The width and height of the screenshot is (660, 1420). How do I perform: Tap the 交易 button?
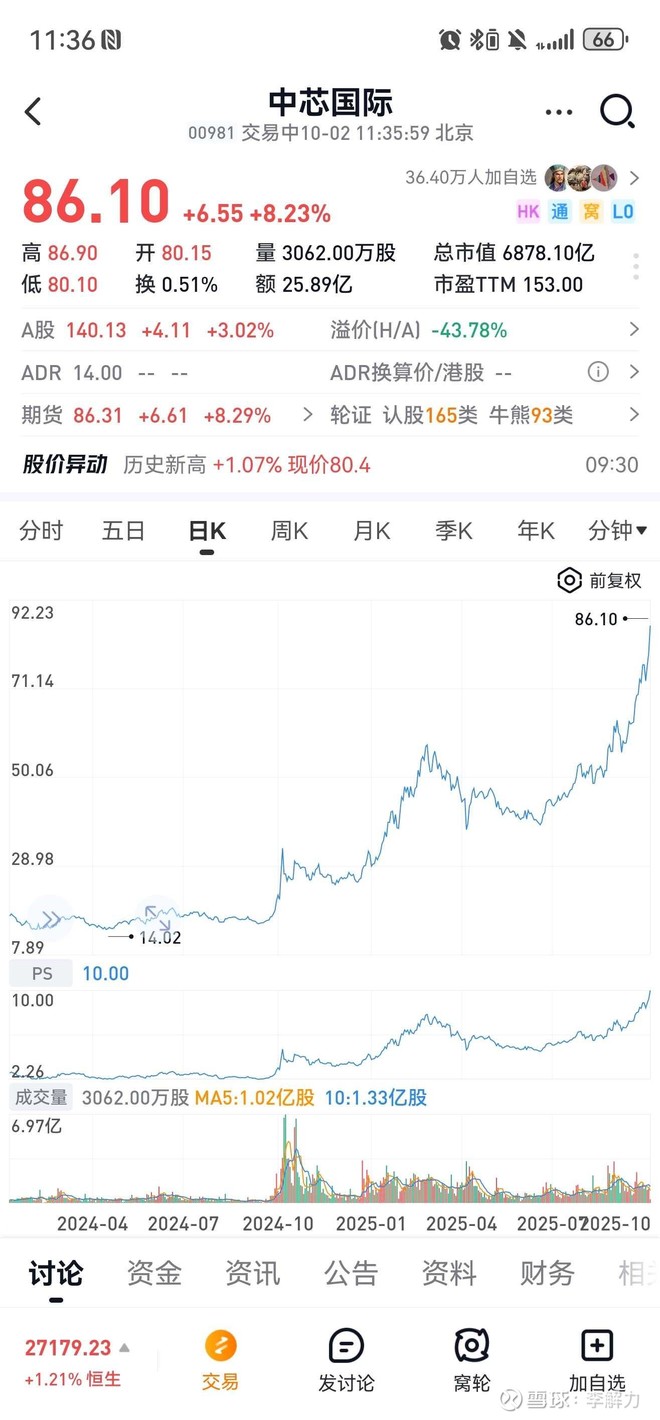pos(220,1361)
